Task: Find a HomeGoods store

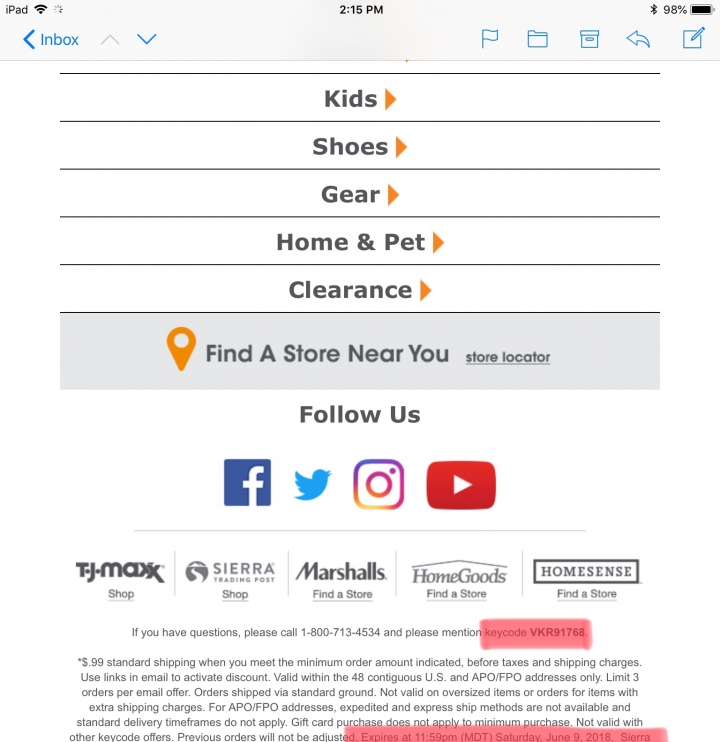Action: coord(457,593)
